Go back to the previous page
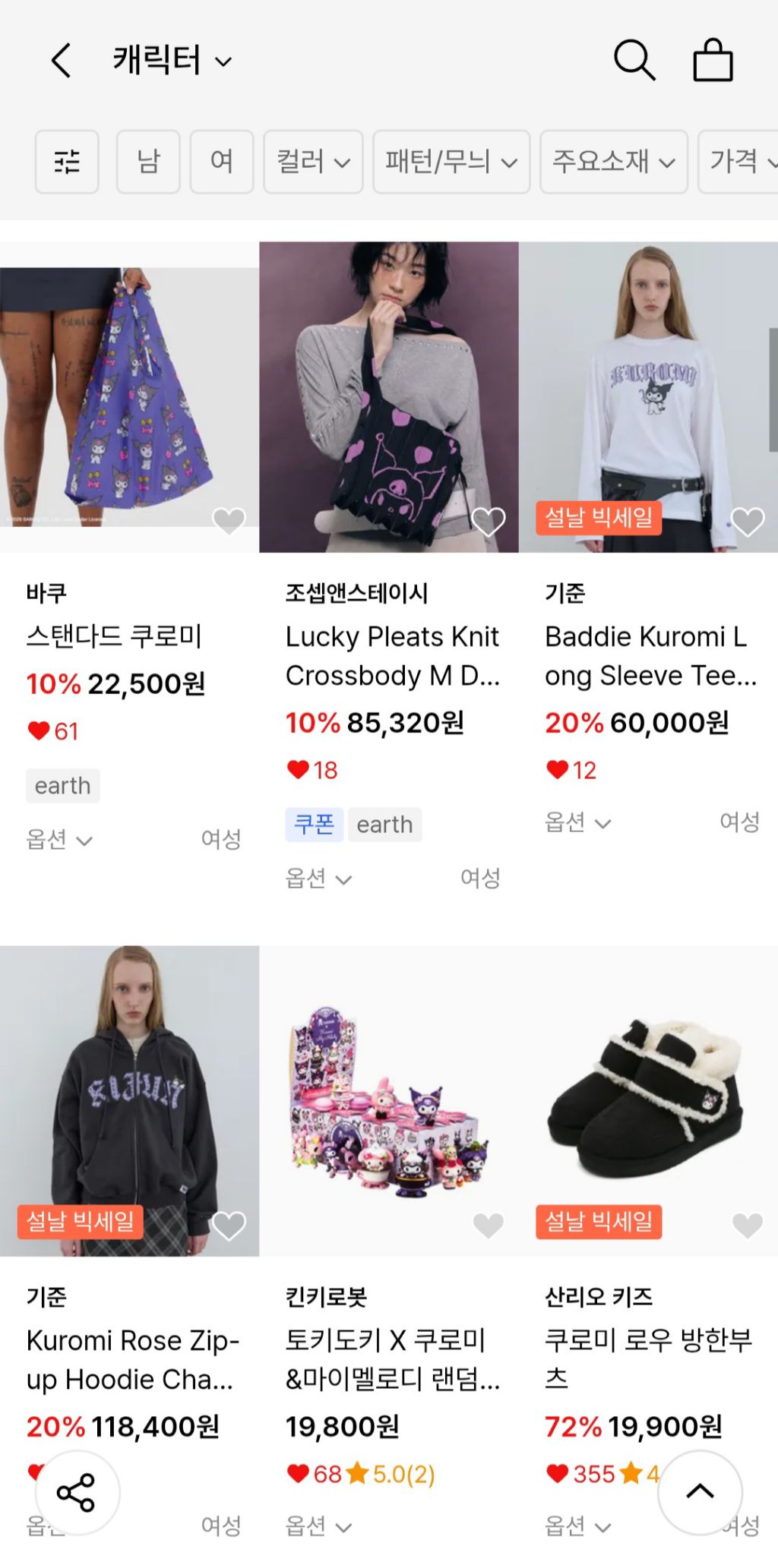The width and height of the screenshot is (778, 1568). [61, 61]
